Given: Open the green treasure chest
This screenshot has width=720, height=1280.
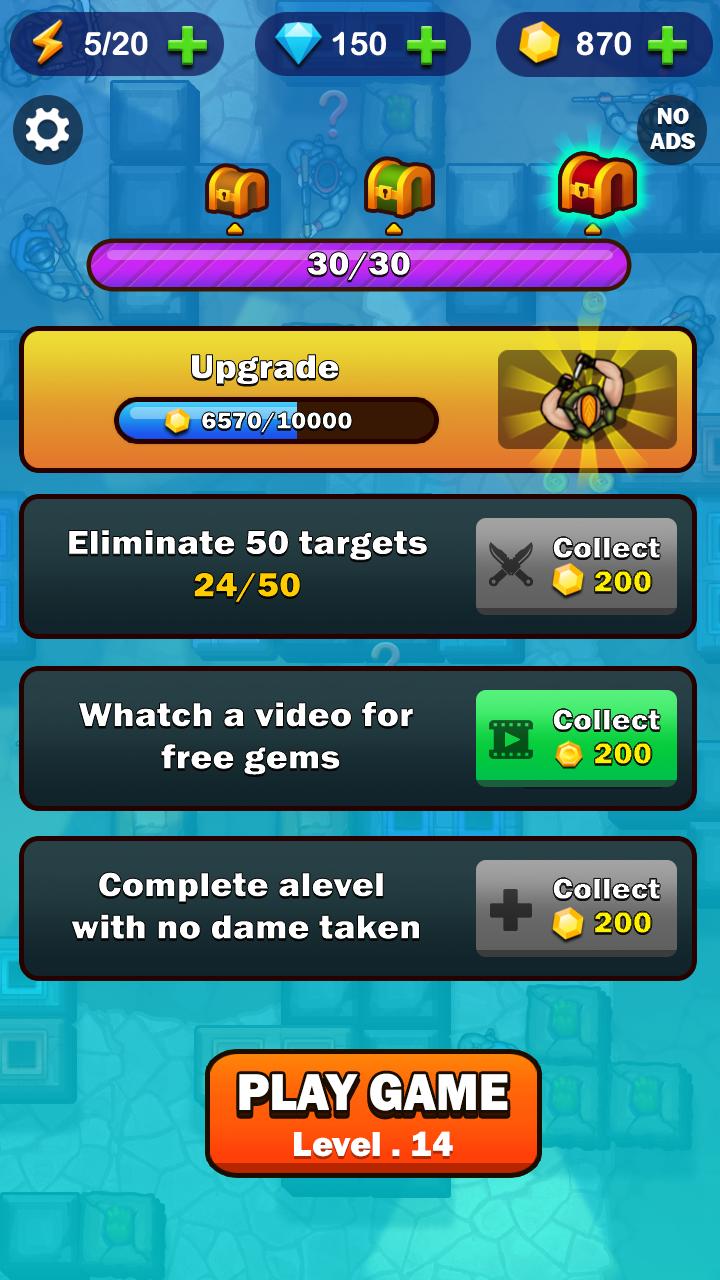Looking at the screenshot, I should pos(398,188).
